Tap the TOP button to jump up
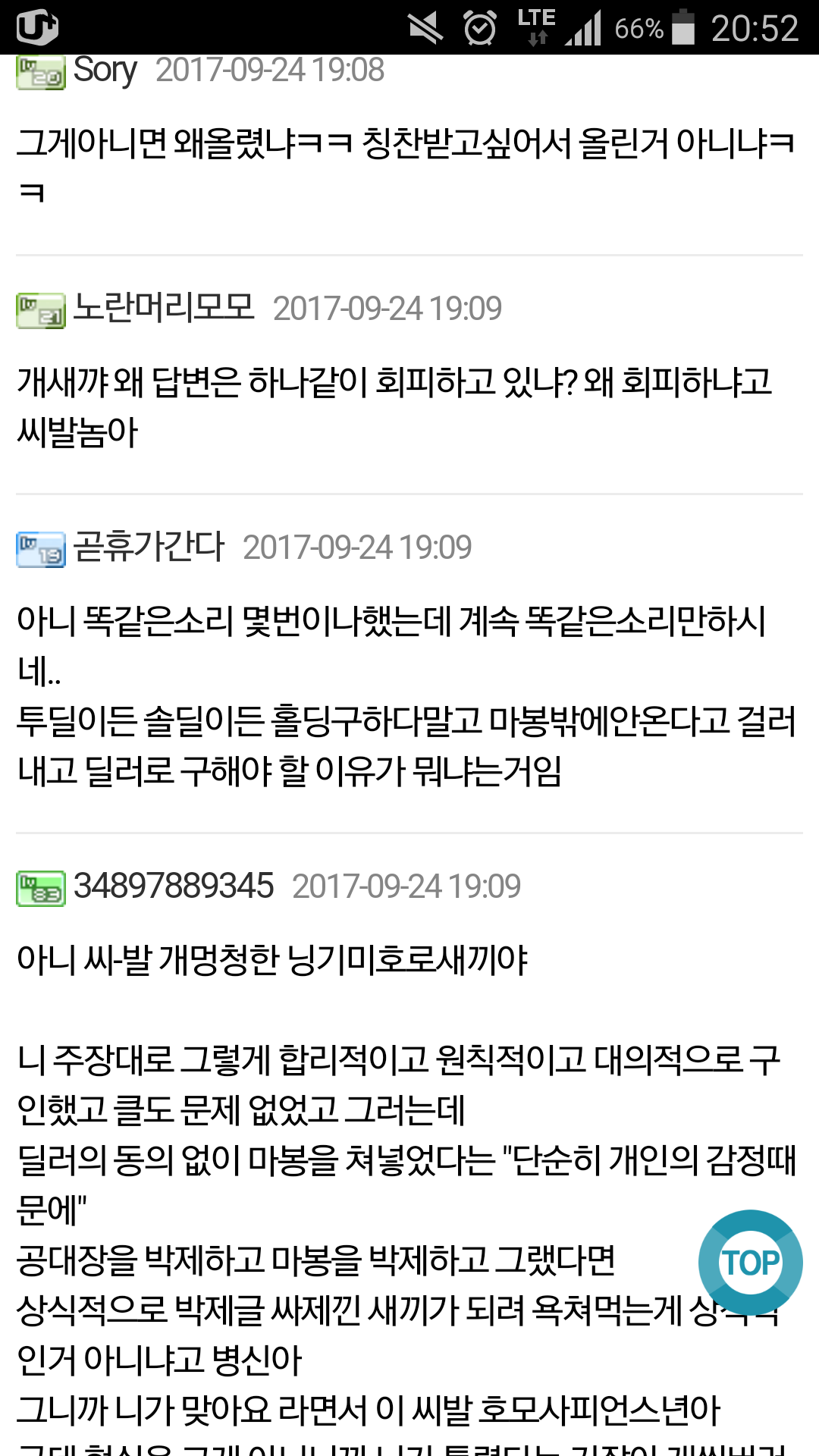The image size is (819, 1456). coord(750,1263)
